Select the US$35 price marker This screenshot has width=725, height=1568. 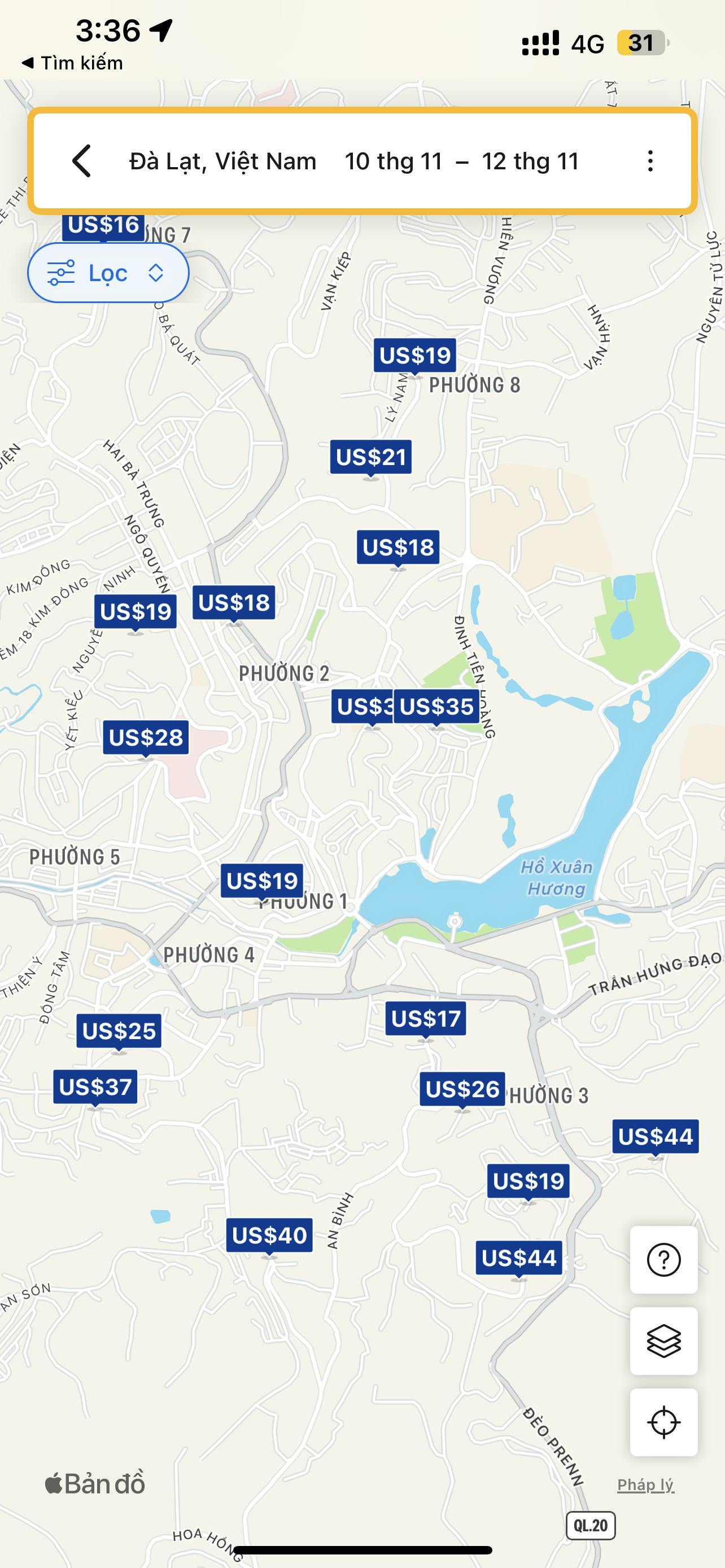[436, 707]
